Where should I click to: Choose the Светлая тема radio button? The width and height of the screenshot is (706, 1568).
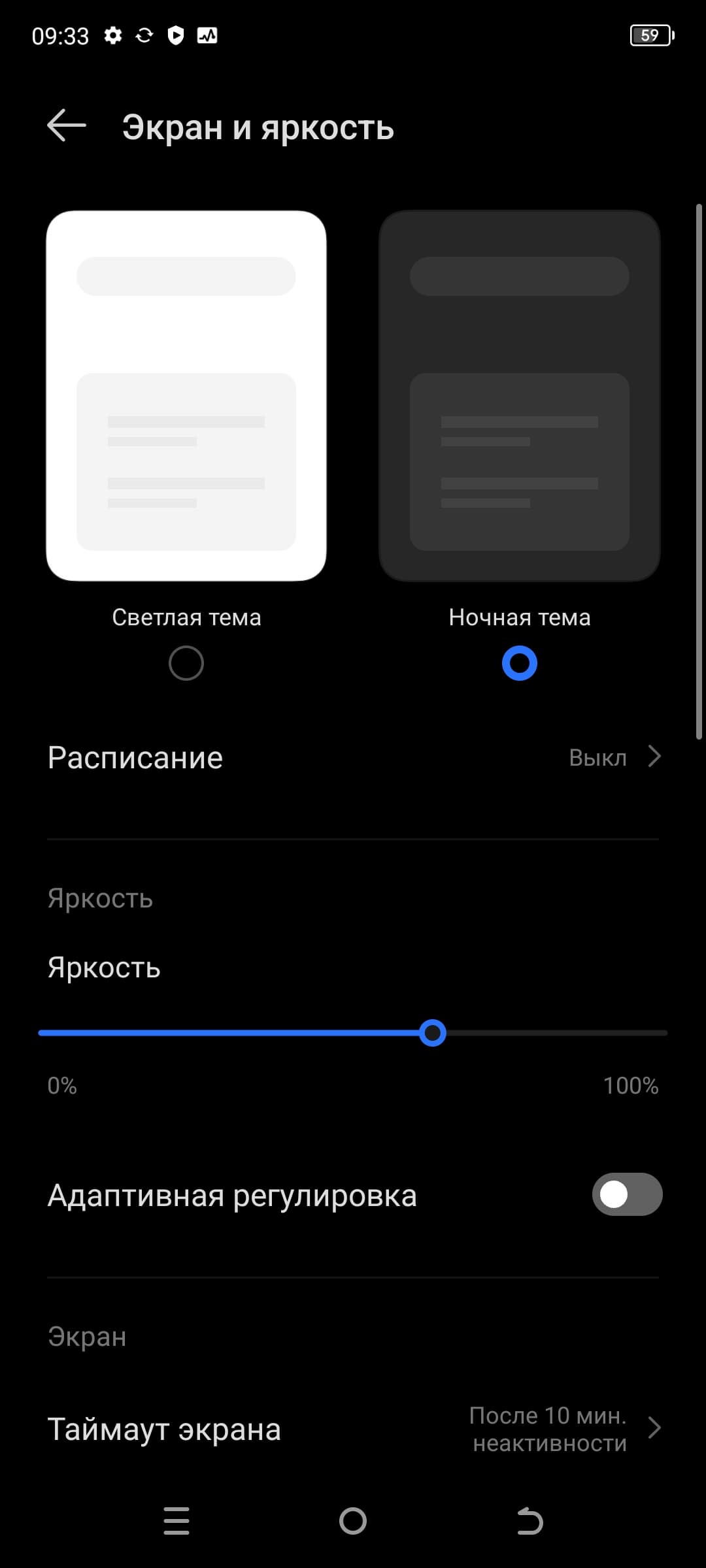(186, 663)
